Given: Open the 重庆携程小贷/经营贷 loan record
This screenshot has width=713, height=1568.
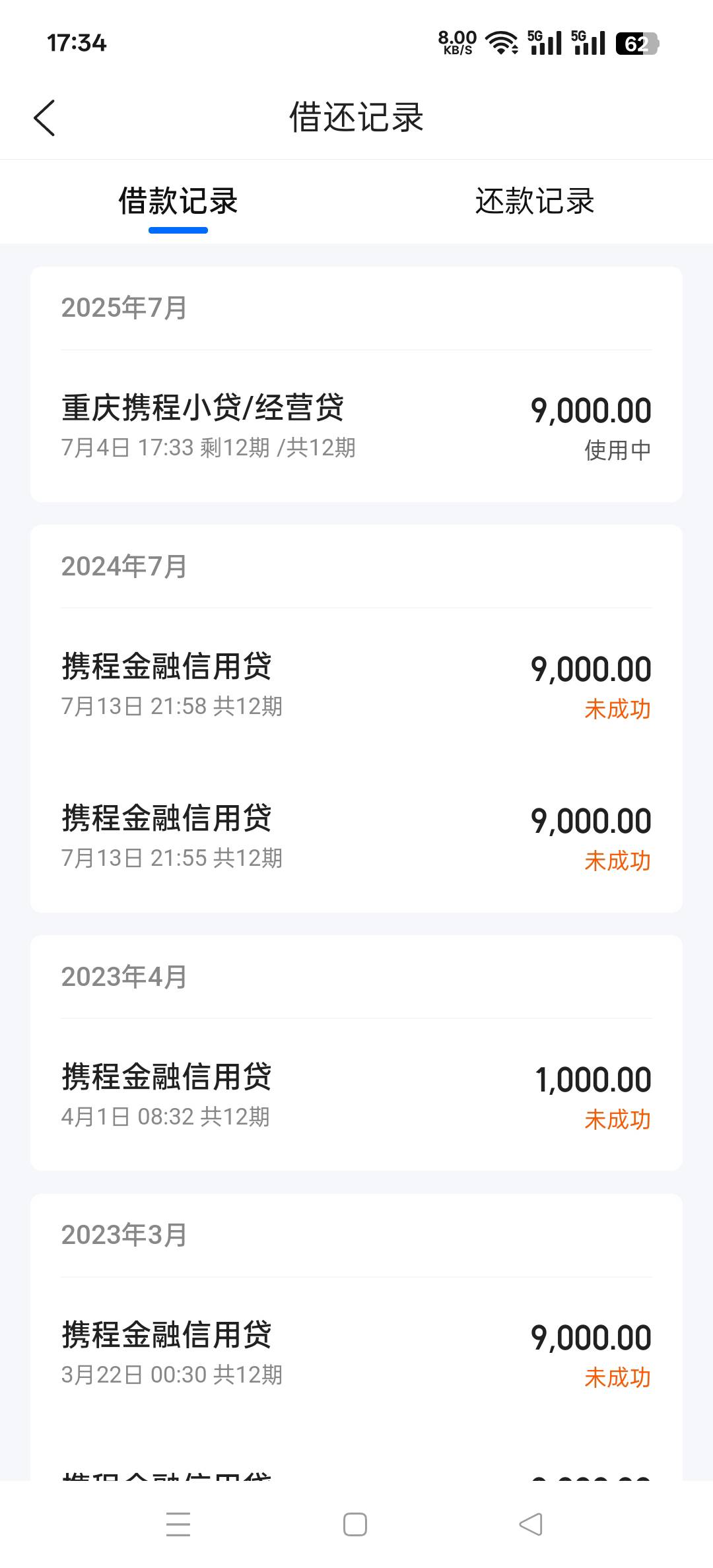Looking at the screenshot, I should 356,426.
